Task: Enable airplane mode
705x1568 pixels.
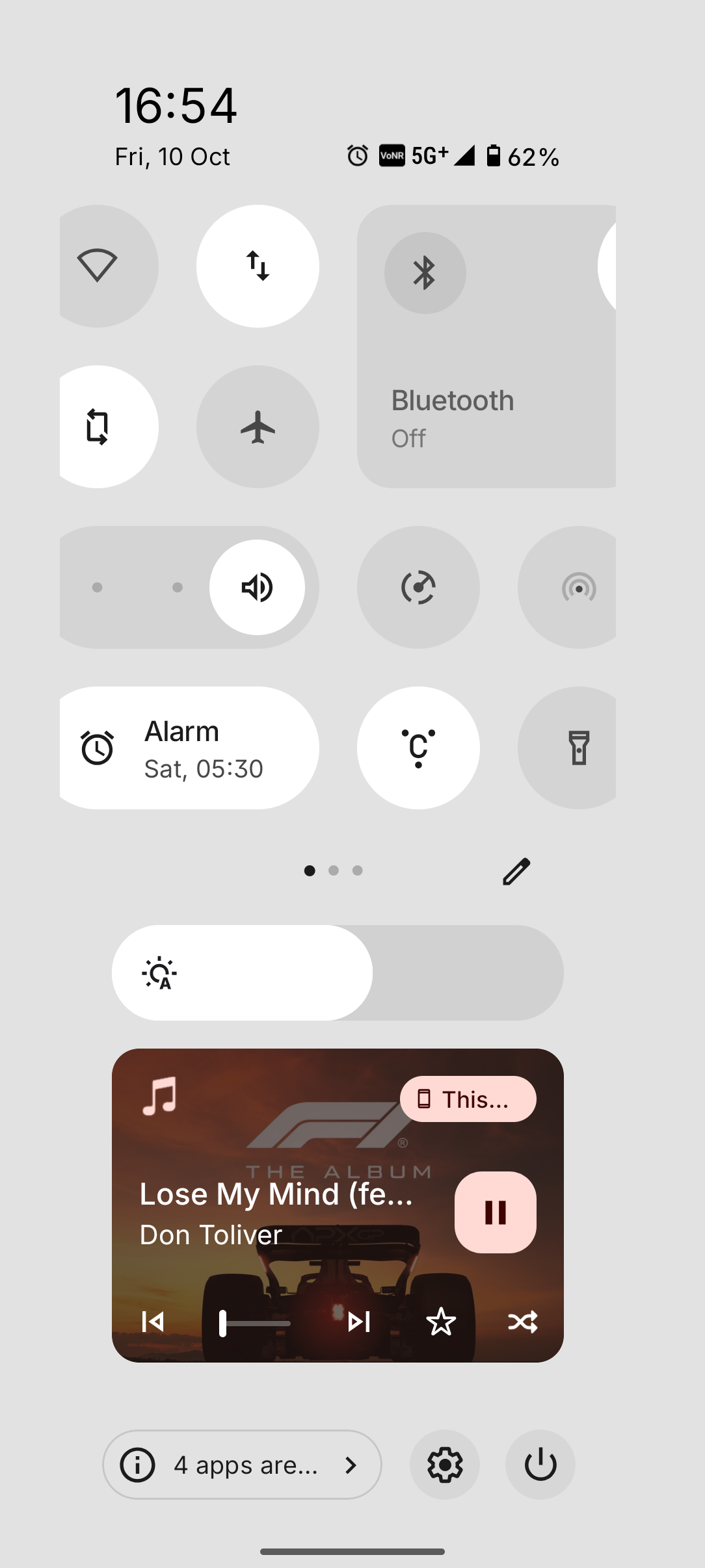Action: (x=258, y=426)
